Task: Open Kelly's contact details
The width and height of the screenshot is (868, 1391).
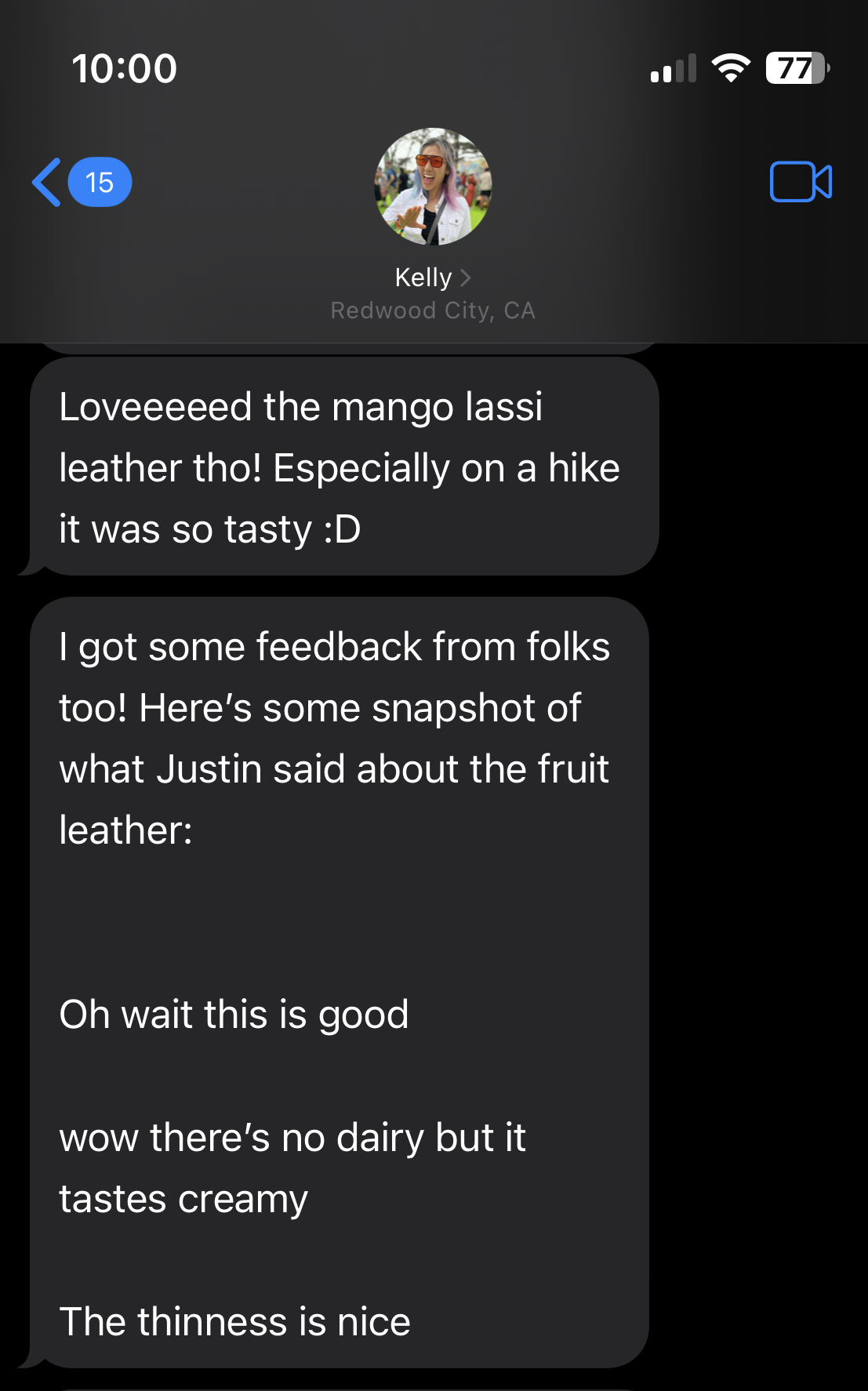Action: tap(432, 278)
